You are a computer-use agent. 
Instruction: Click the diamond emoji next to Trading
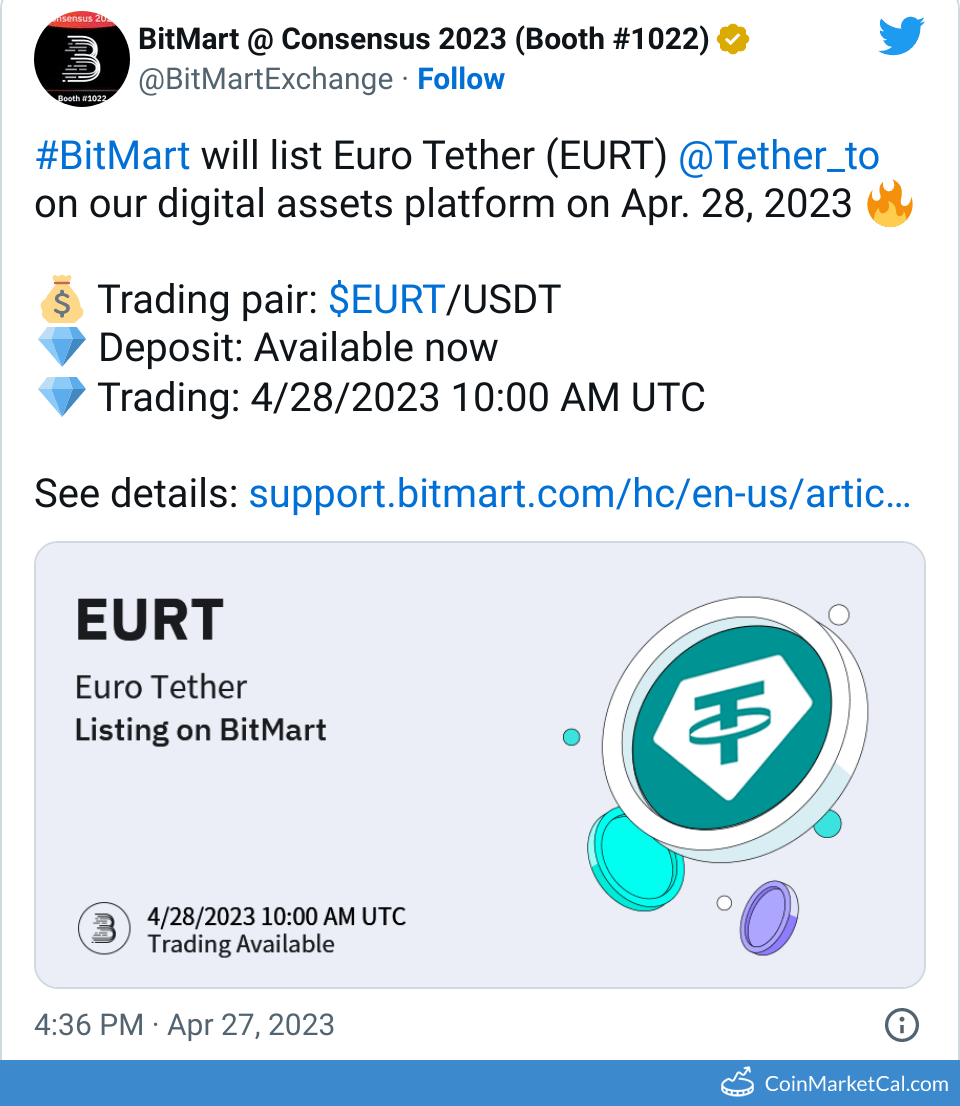[x=61, y=397]
